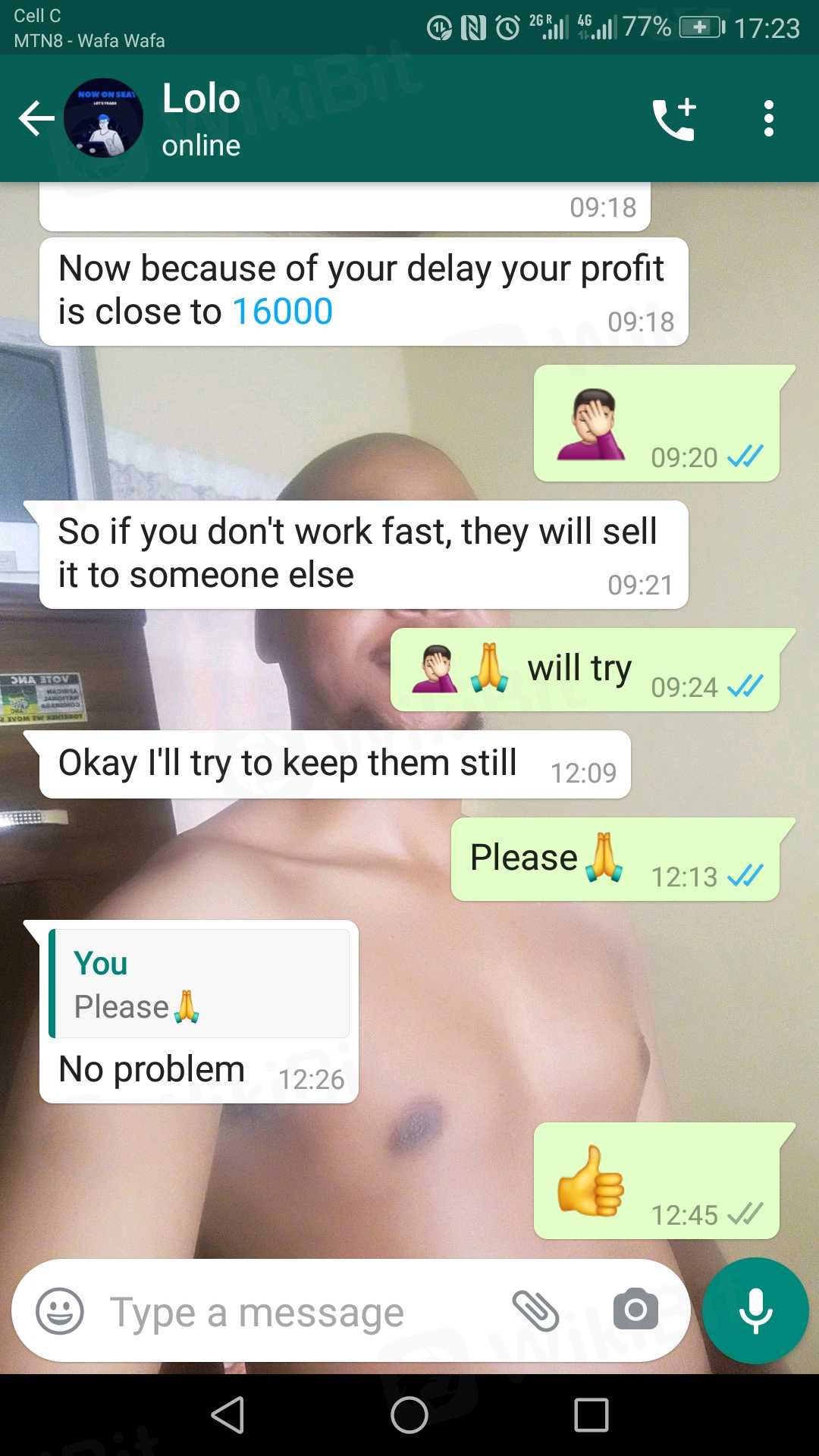Jump to the quoted Please message

(x=199, y=984)
